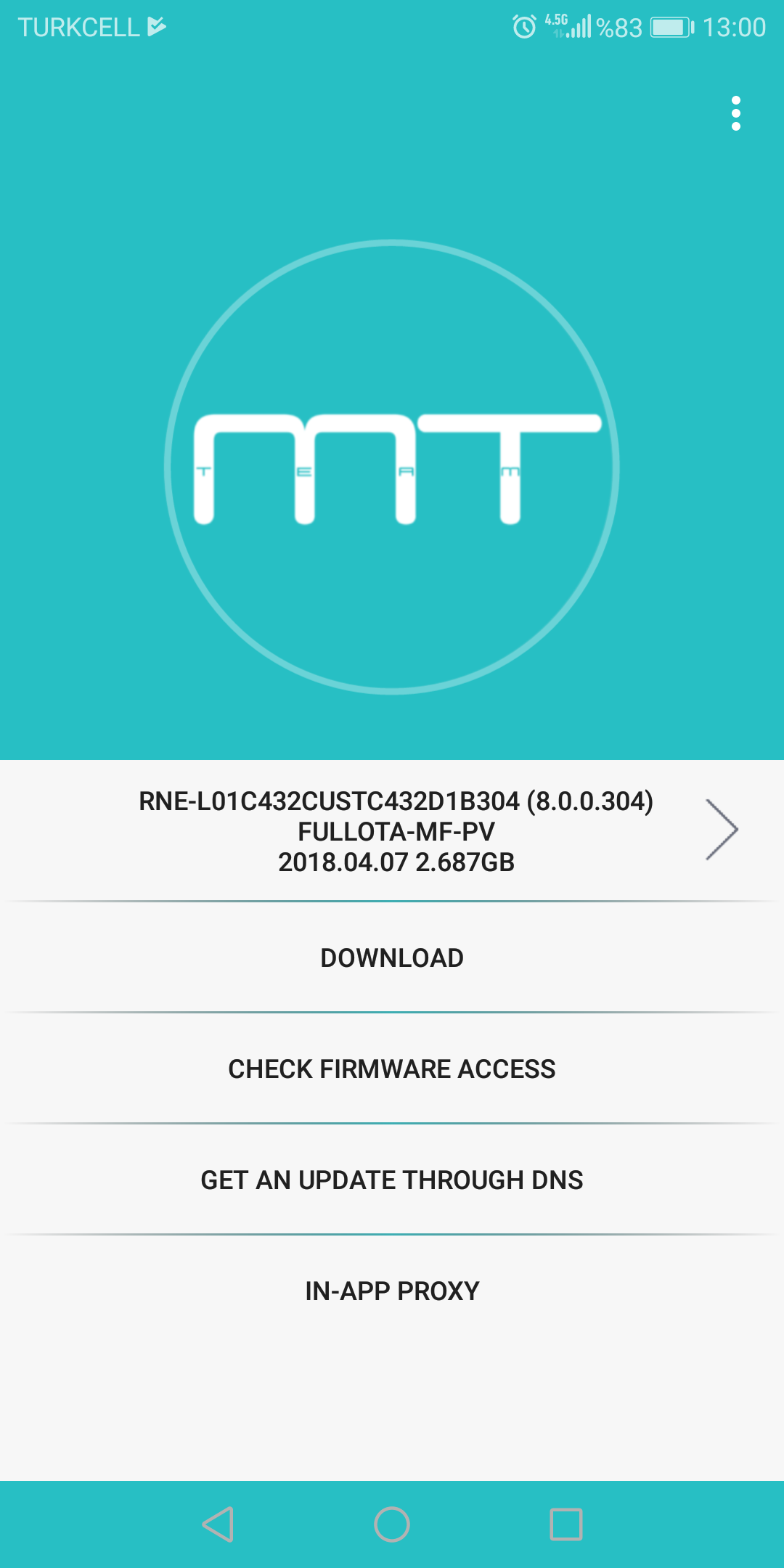Open firmware RNE-L01C432CUSTC432D1B304 details
Viewport: 784px width, 1568px height.
396,831
